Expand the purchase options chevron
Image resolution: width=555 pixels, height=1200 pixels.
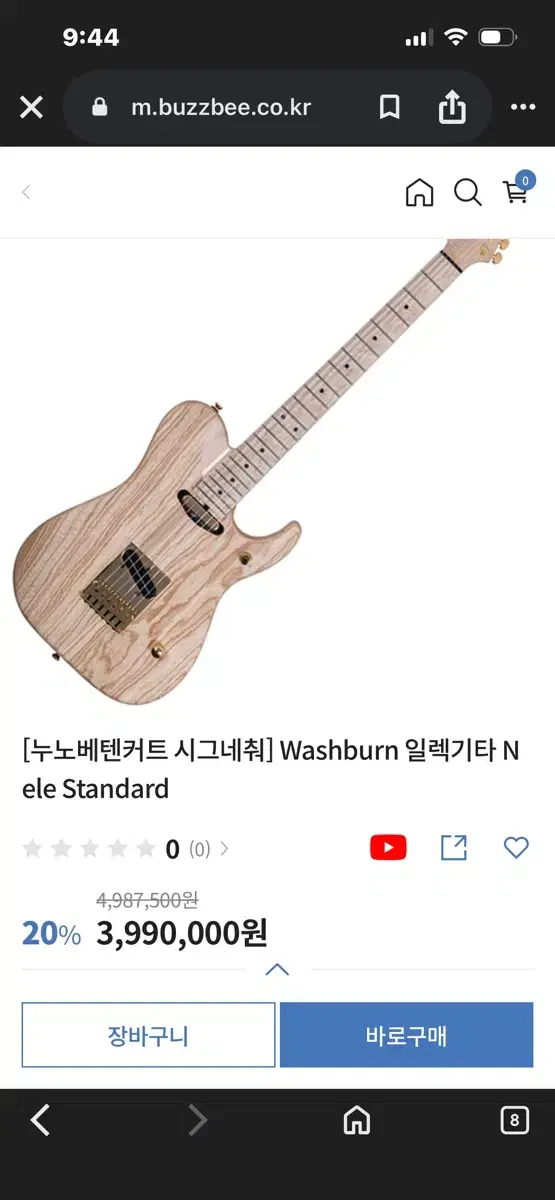pos(277,969)
